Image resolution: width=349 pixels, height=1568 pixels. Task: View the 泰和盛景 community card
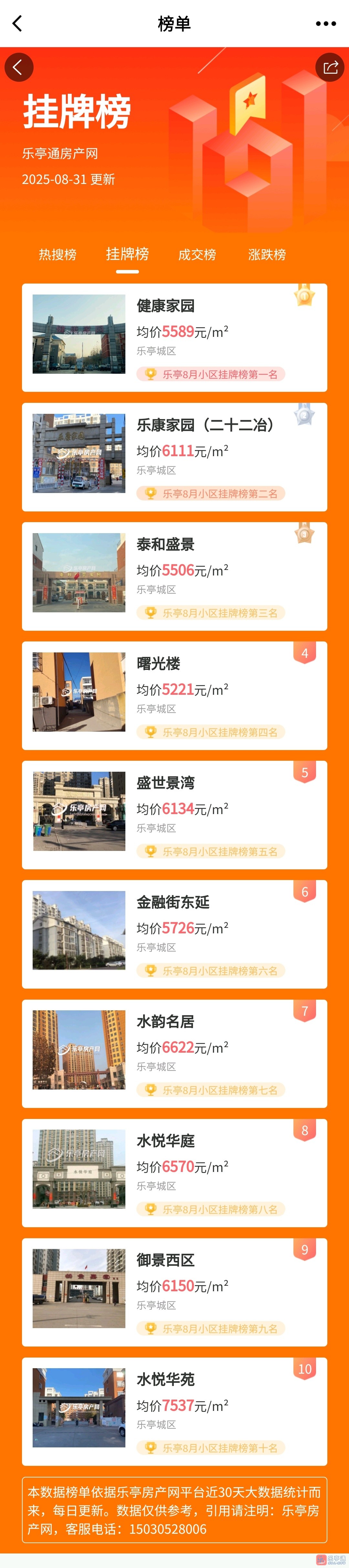(x=174, y=576)
